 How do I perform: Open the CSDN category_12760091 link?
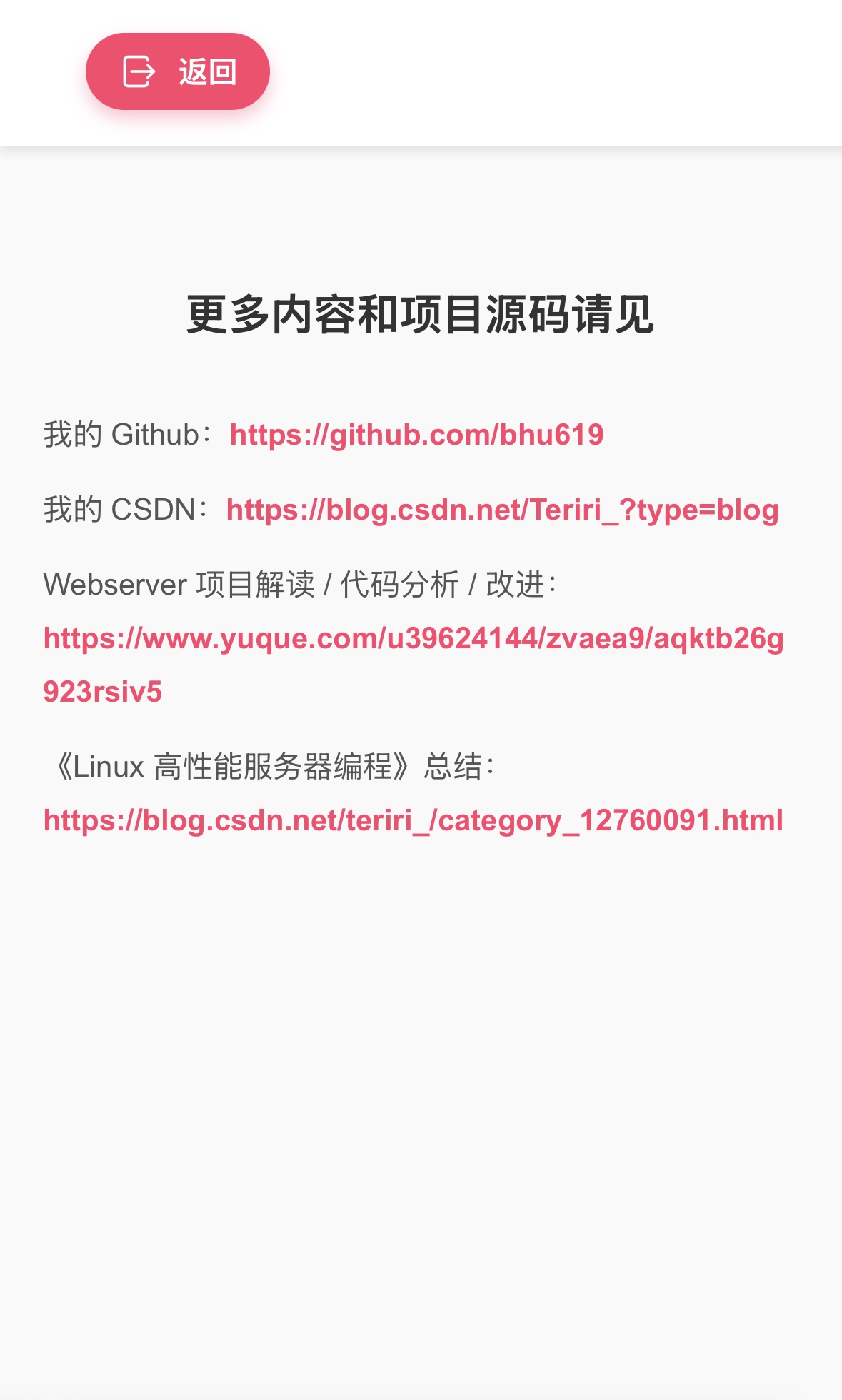pos(413,820)
